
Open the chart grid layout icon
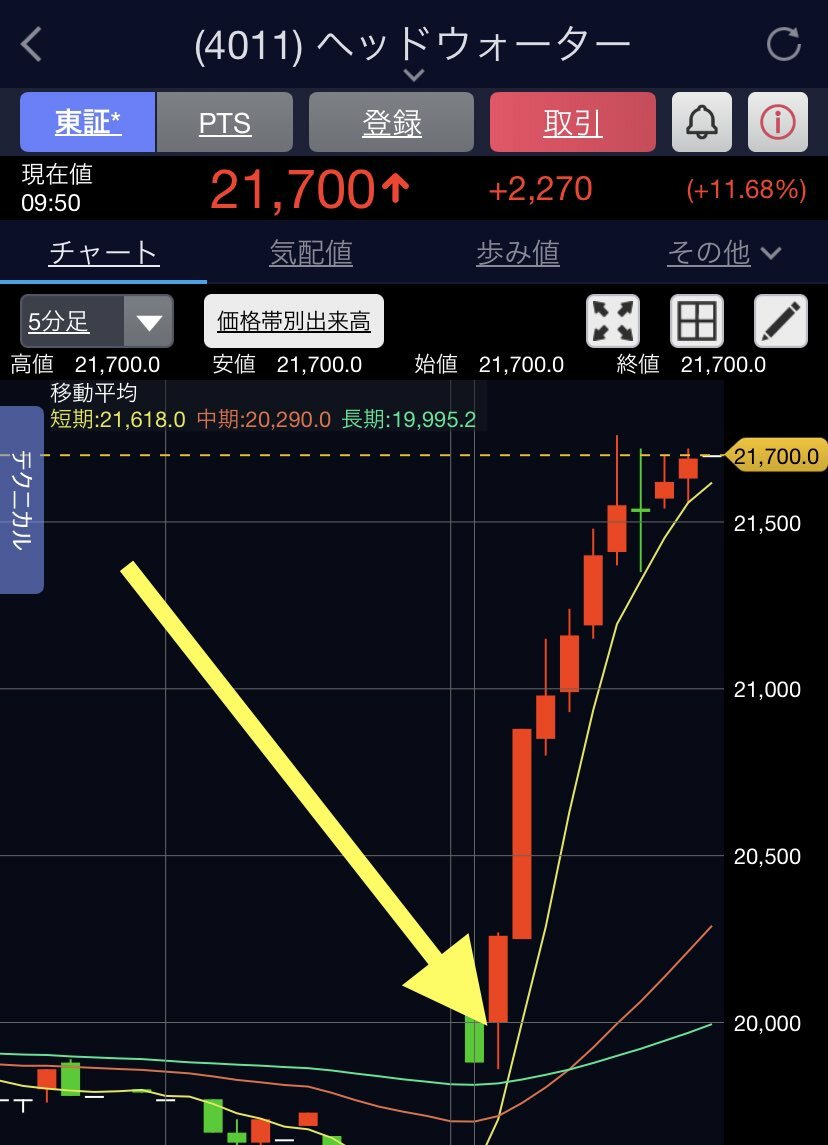point(696,321)
